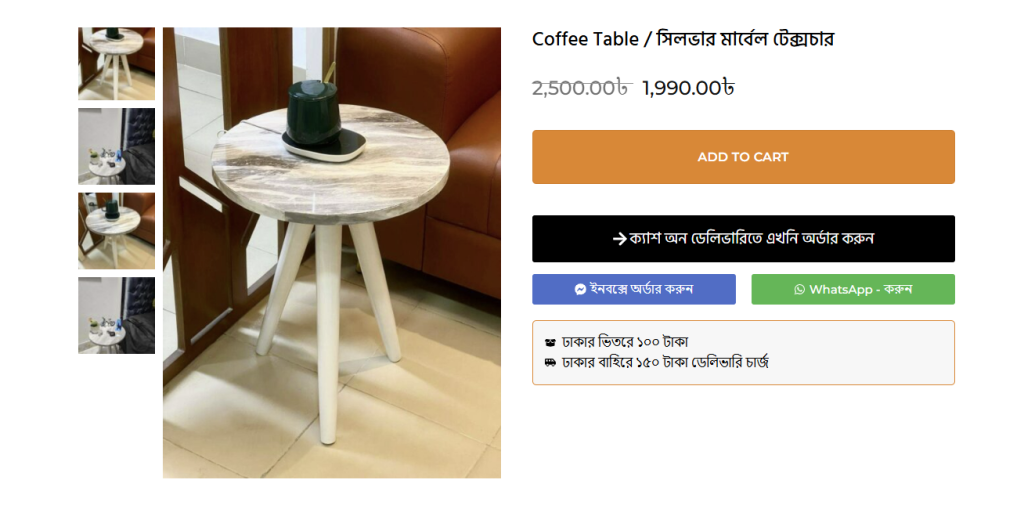Order through the WhatsApp button

click(853, 289)
